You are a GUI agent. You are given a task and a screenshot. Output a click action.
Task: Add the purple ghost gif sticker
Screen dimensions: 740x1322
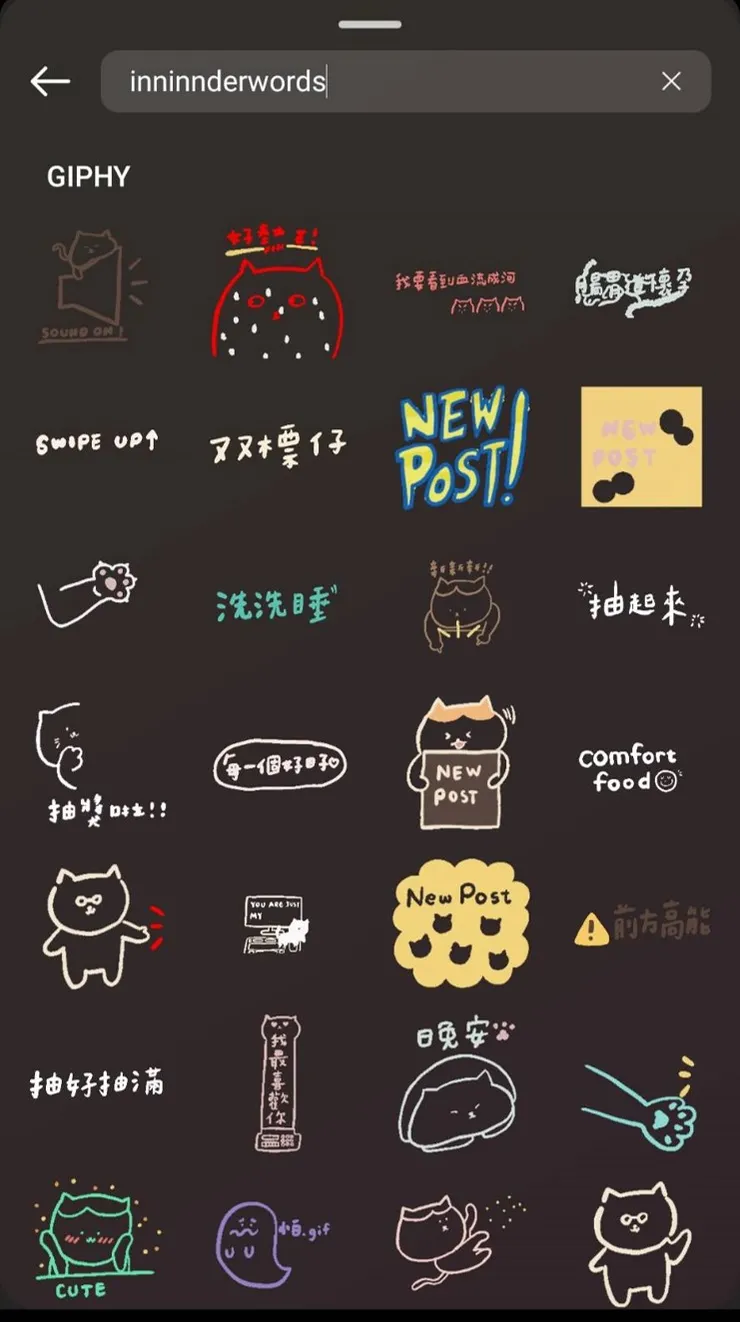[268, 1243]
